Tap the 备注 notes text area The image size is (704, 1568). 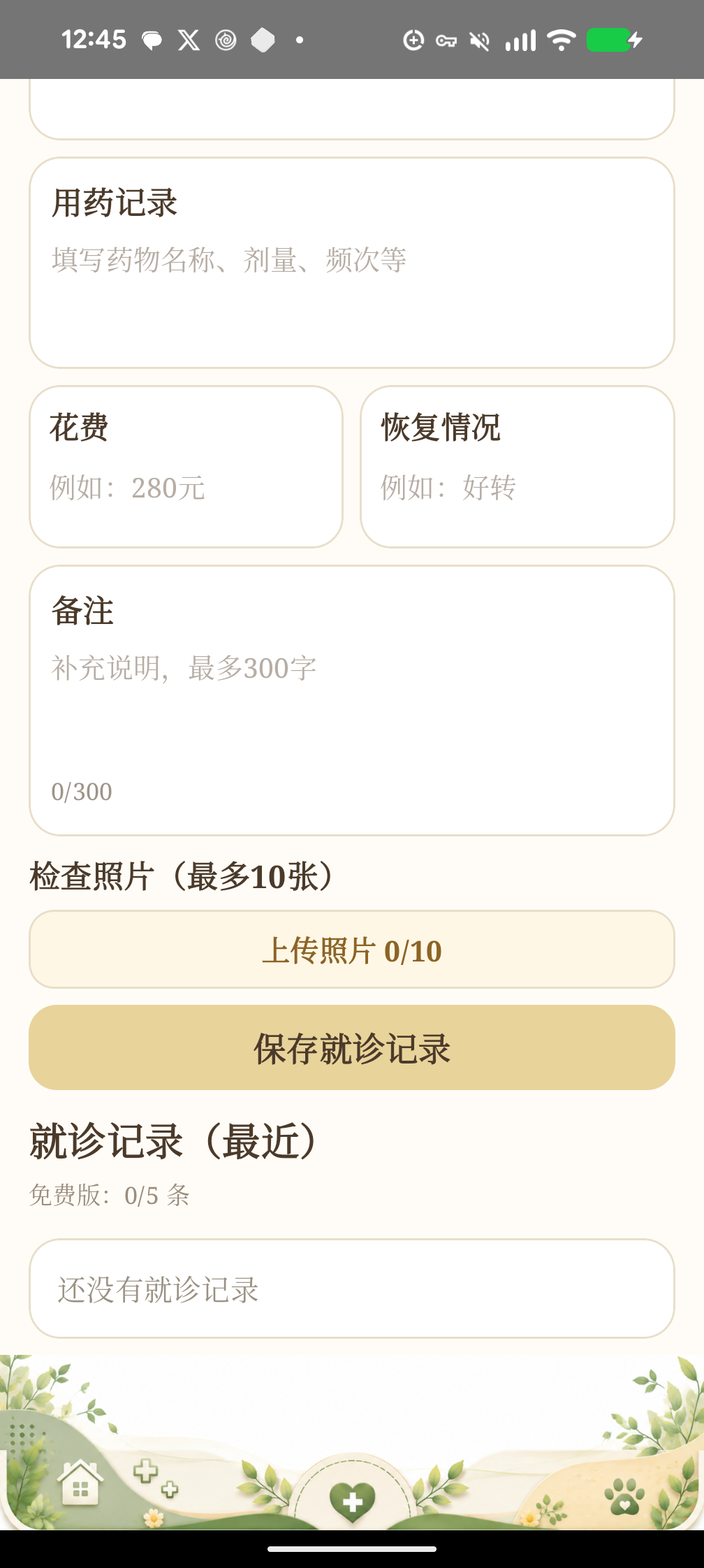coord(352,700)
